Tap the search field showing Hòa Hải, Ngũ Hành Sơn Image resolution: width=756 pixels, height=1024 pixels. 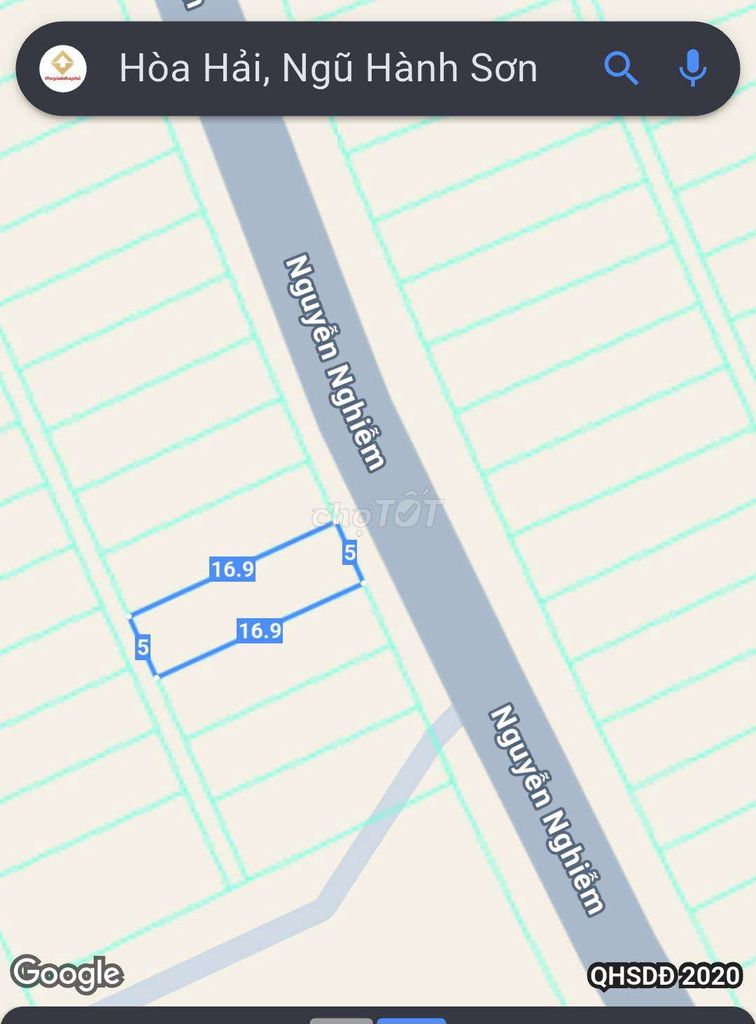click(x=328, y=68)
